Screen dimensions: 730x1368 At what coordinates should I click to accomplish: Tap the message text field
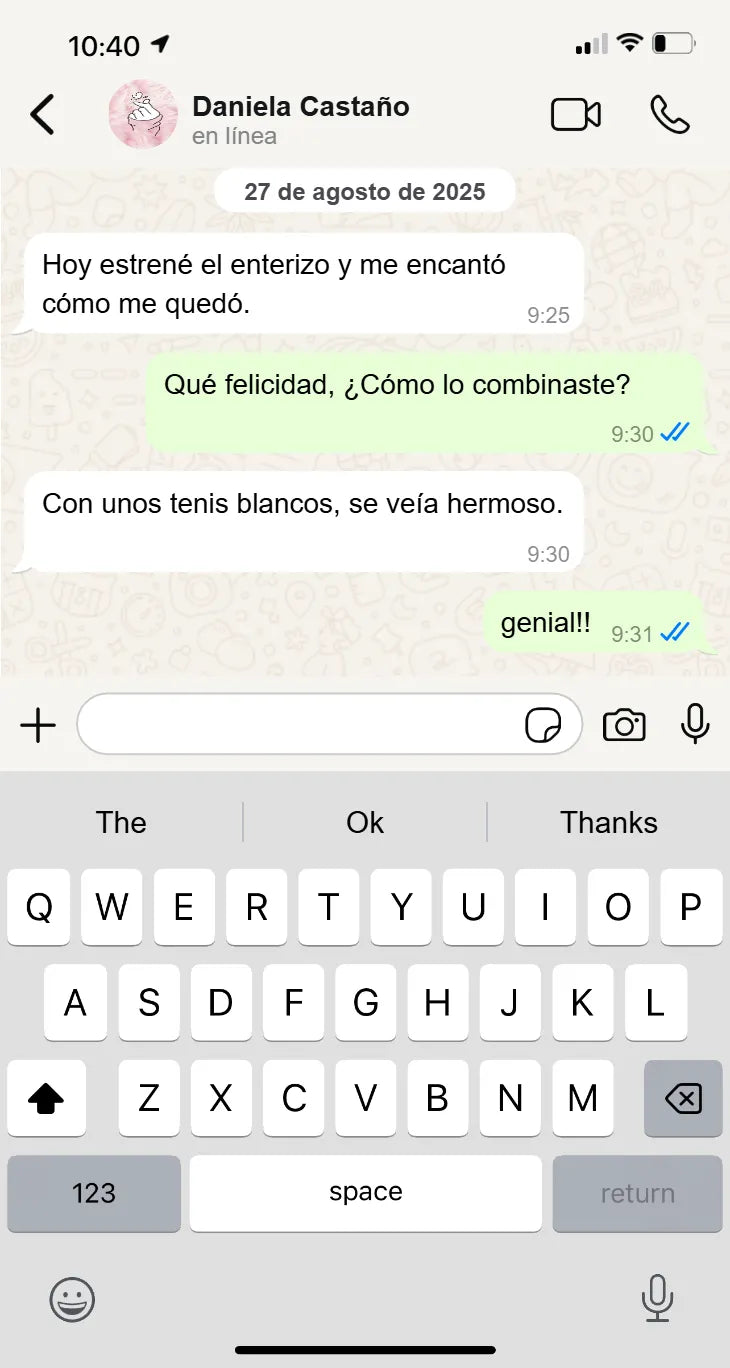[x=300, y=725]
